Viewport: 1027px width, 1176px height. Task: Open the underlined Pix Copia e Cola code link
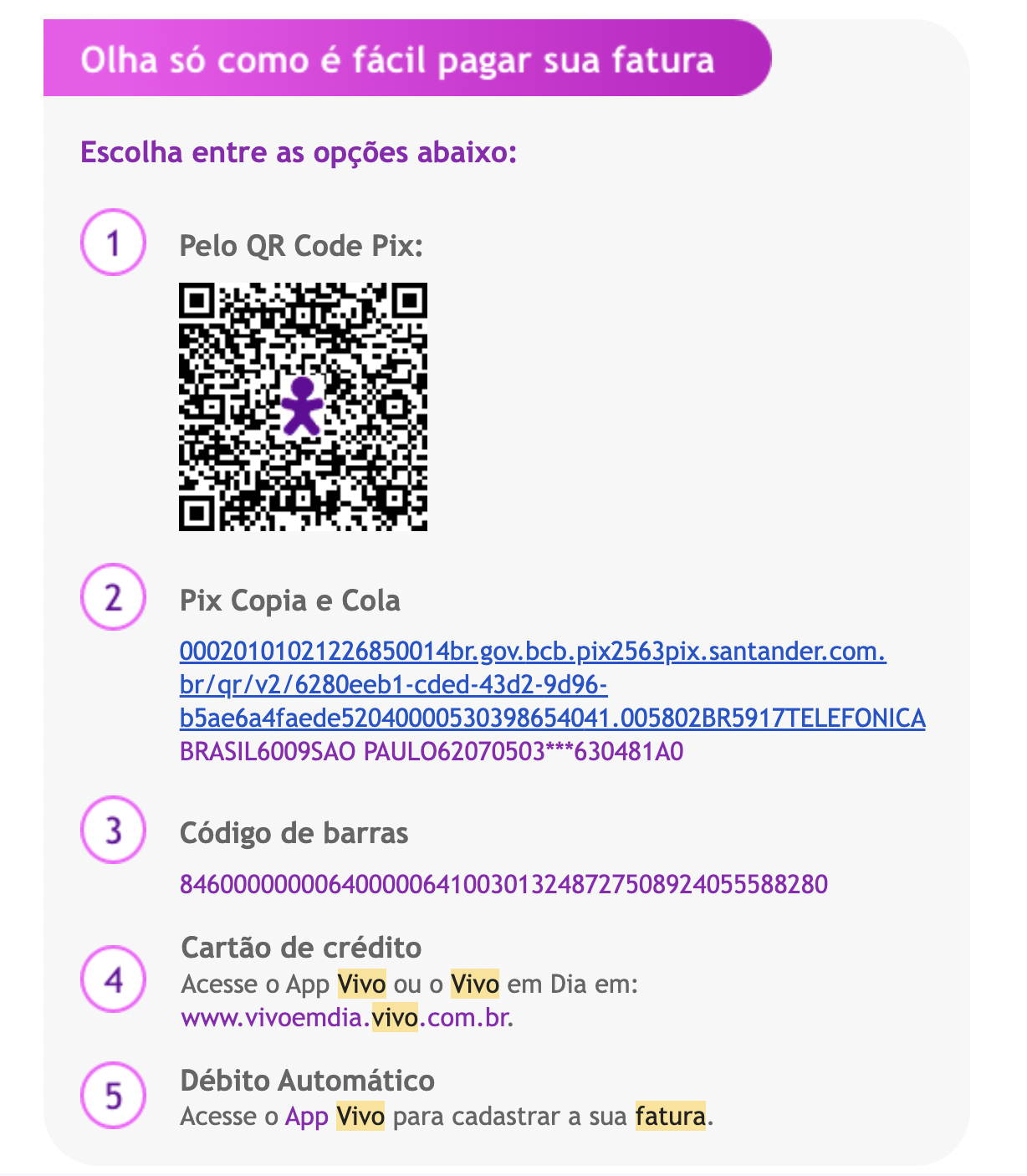(532, 652)
